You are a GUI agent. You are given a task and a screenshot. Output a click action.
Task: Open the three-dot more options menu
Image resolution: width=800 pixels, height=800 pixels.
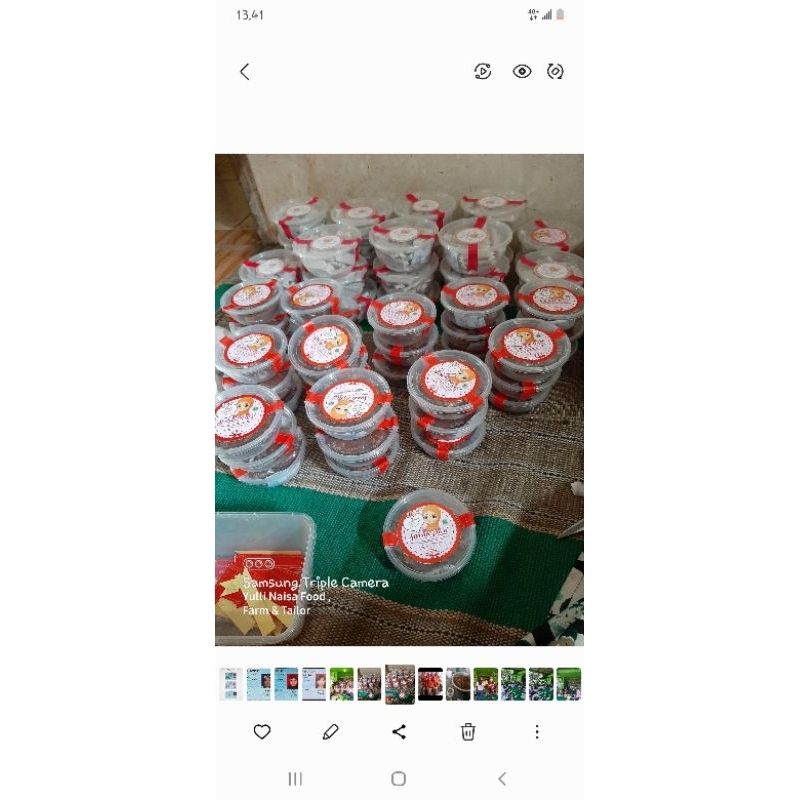tap(537, 732)
